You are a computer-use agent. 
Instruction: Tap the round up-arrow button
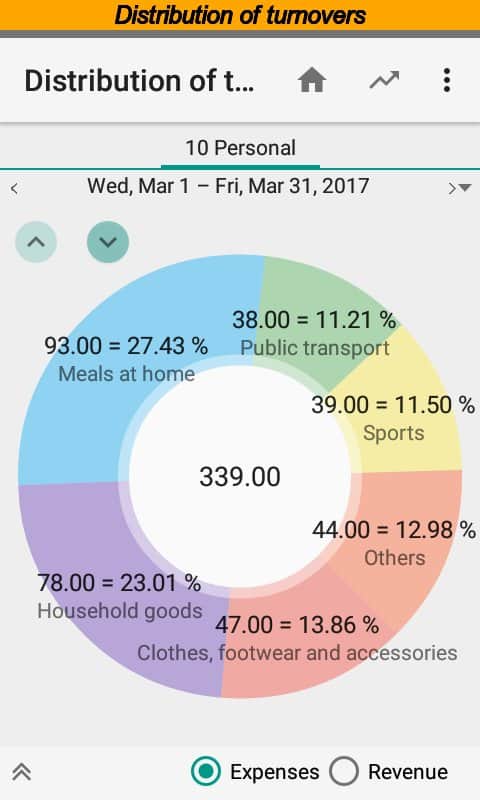click(36, 242)
